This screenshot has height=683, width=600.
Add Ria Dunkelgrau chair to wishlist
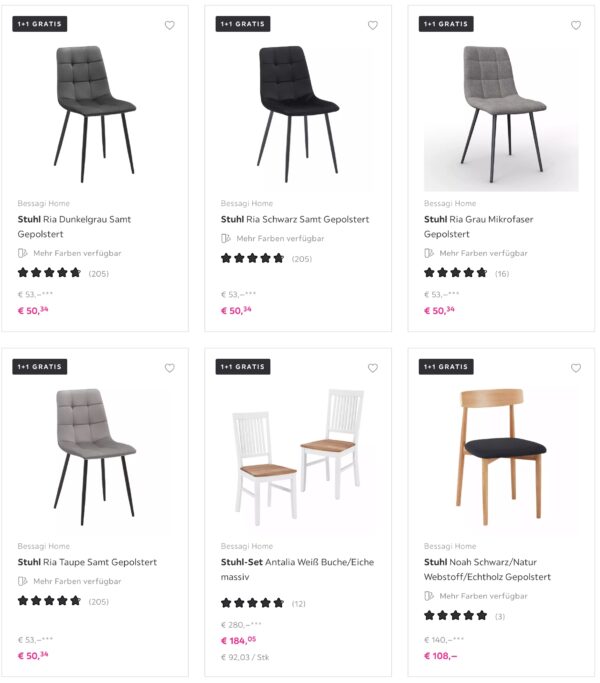point(170,25)
